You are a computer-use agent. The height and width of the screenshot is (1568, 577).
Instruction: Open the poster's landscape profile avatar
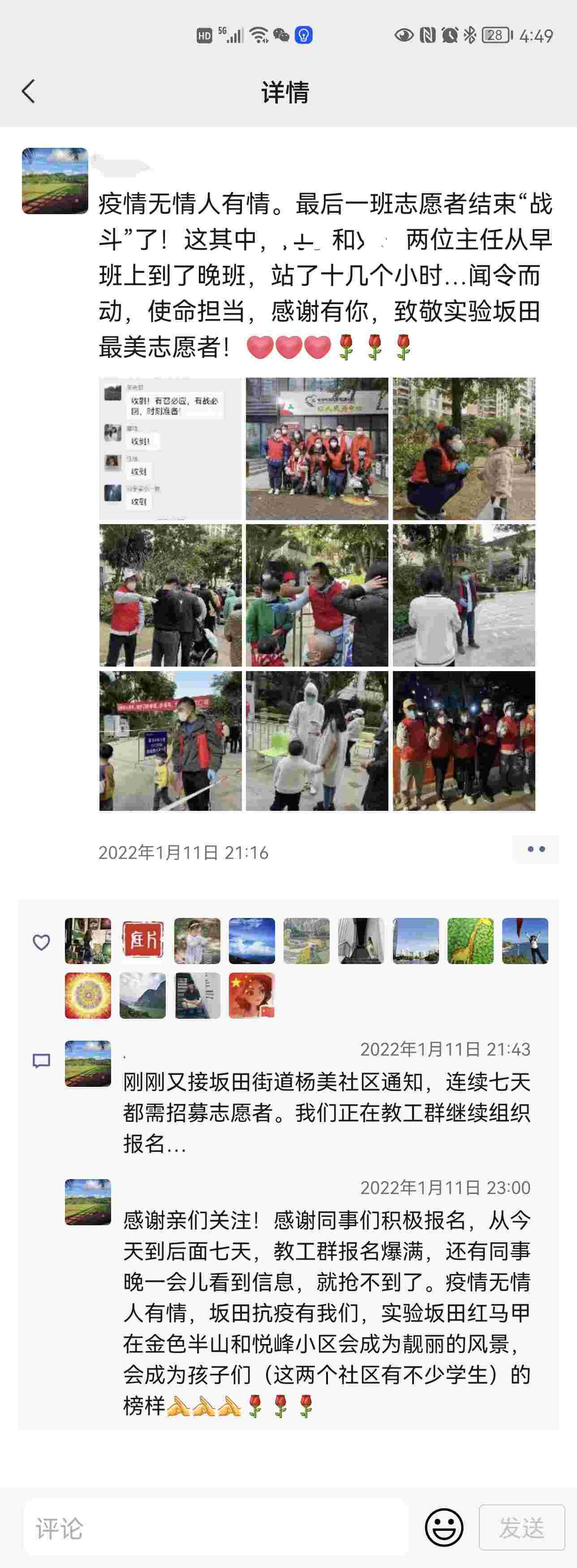[55, 181]
